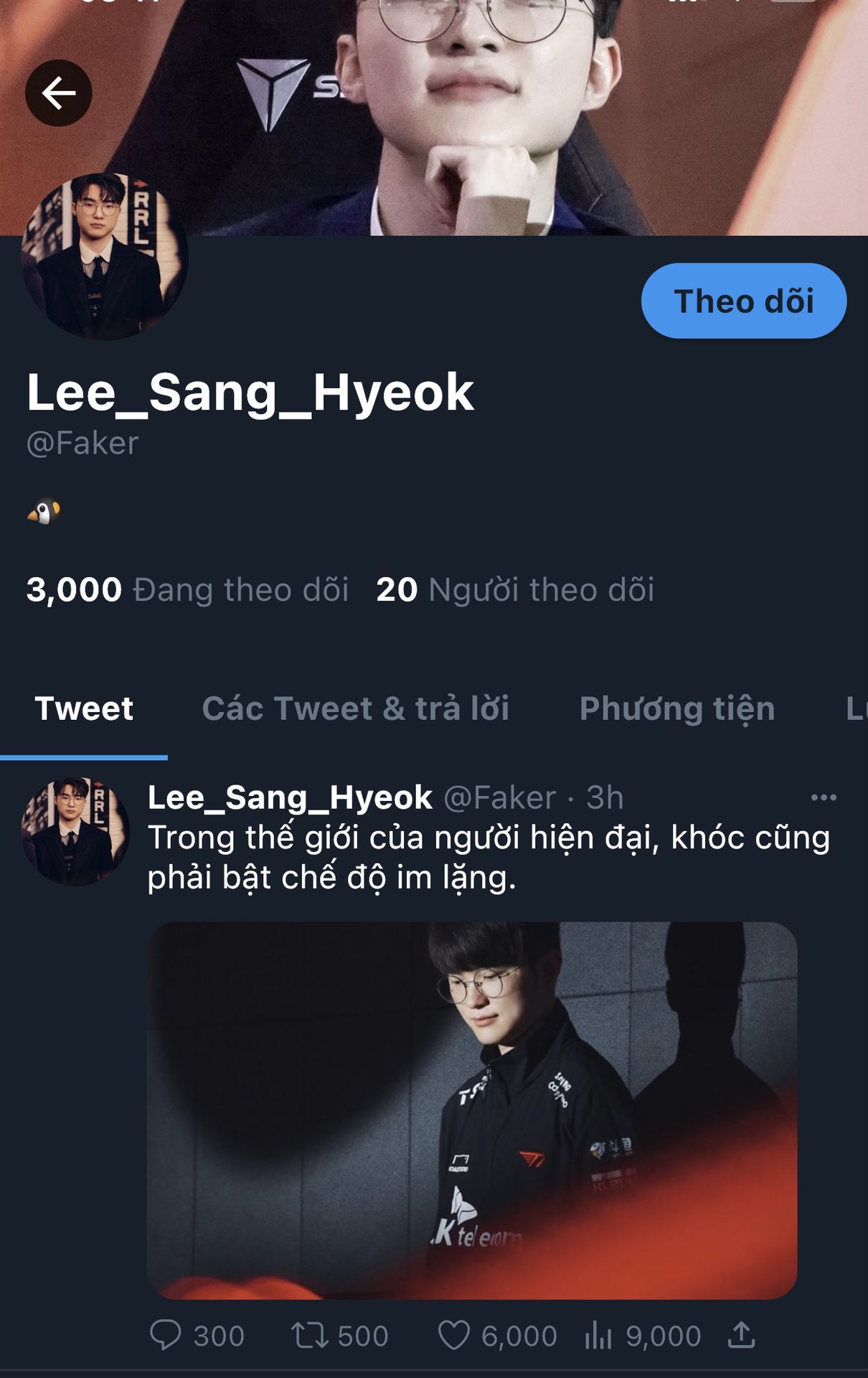The width and height of the screenshot is (868, 1378).
Task: Open the profile avatar picture
Action: 105,256
